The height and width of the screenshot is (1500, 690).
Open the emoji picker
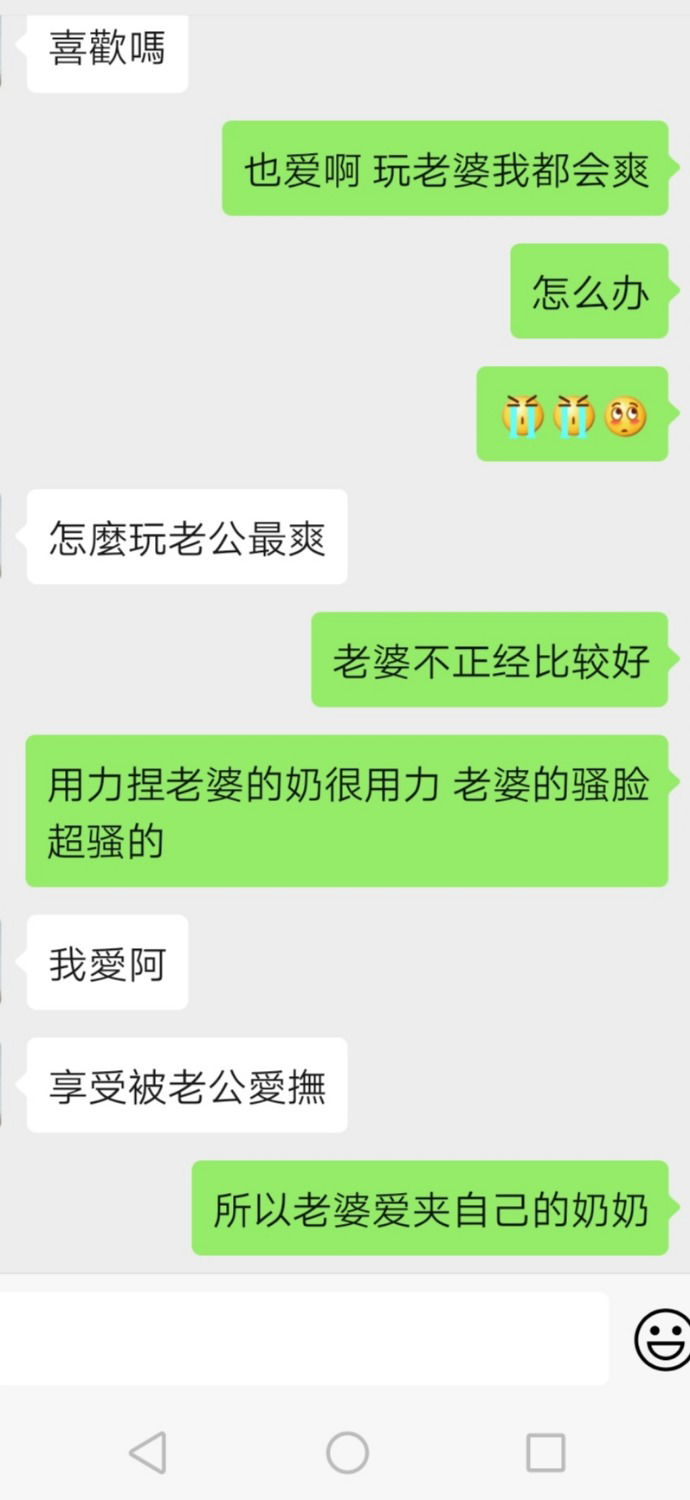click(662, 1339)
